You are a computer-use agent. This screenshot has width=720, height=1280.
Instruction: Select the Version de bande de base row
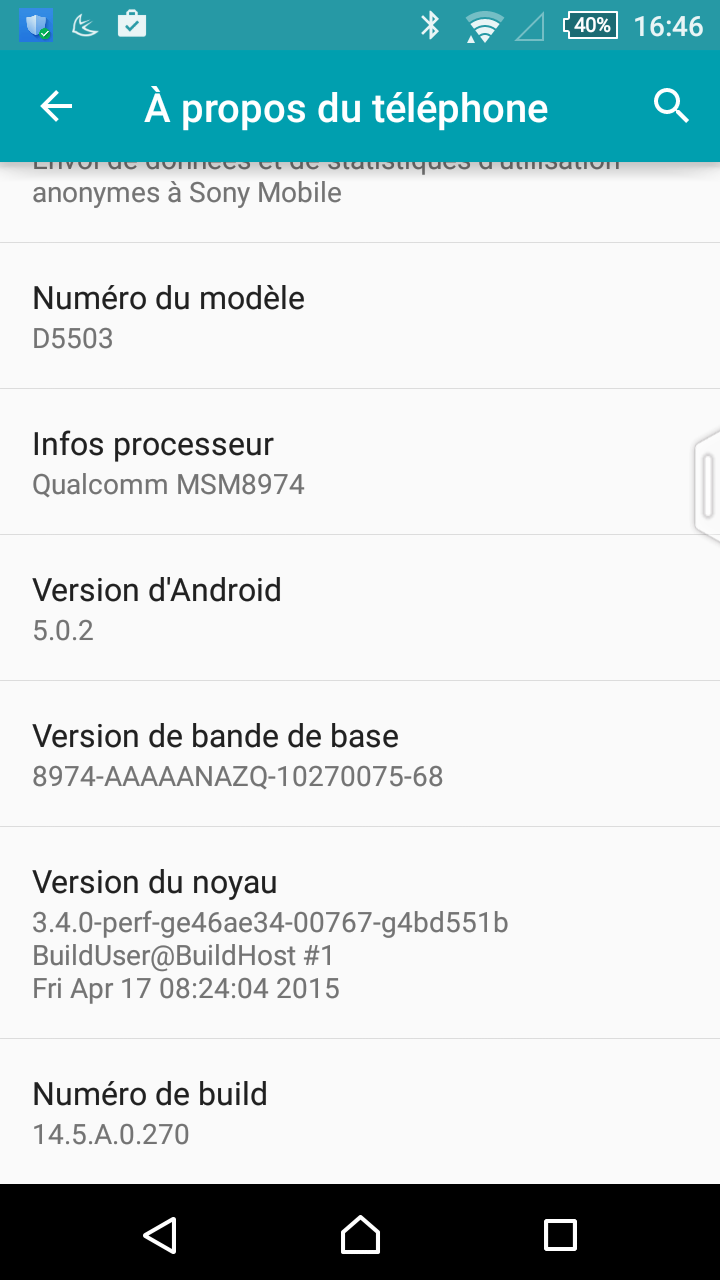click(360, 754)
